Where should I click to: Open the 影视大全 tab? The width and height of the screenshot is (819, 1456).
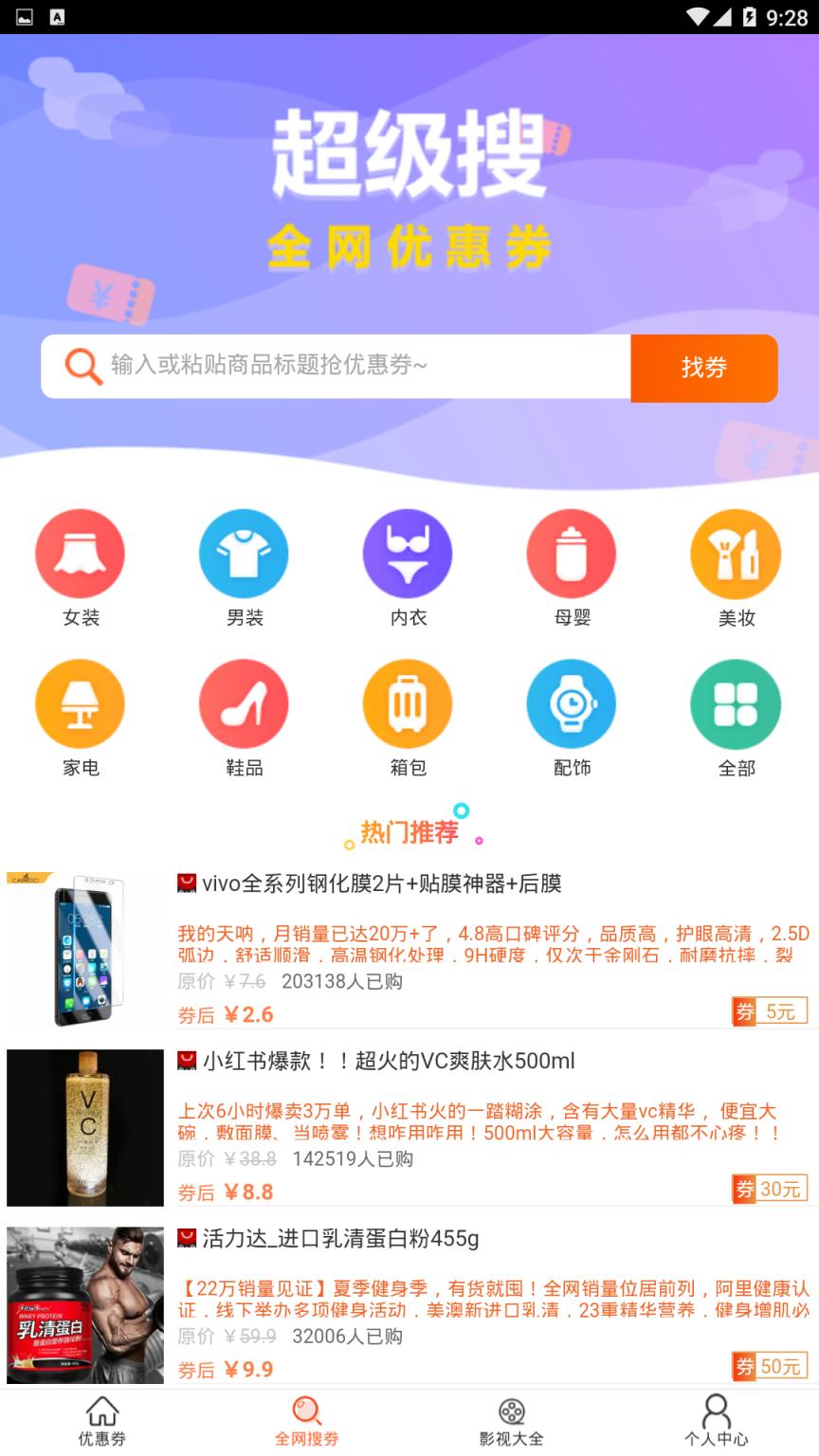512,1422
